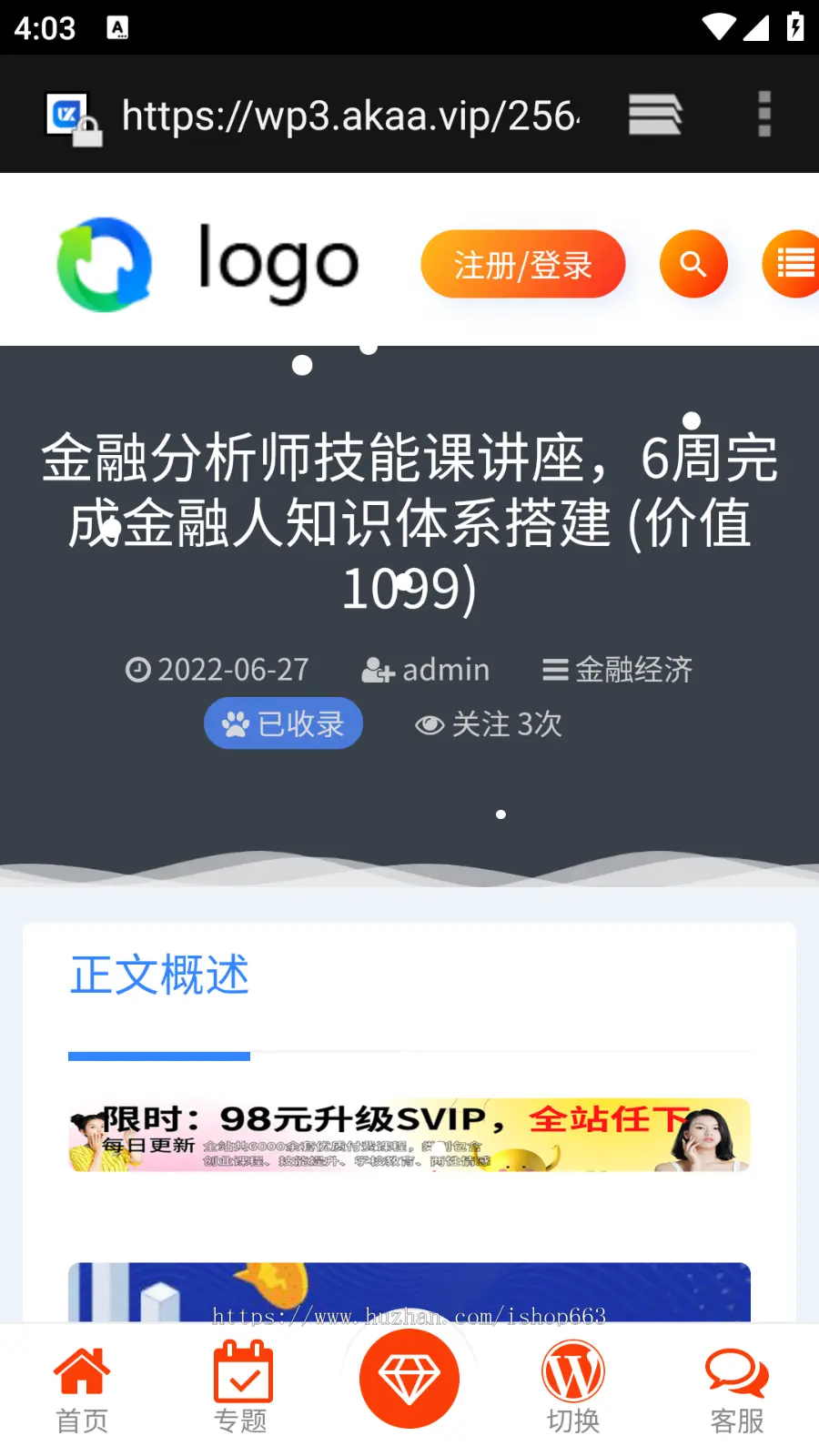Tap the 切换 WordPress tab
The image size is (819, 1456).
point(573,1388)
